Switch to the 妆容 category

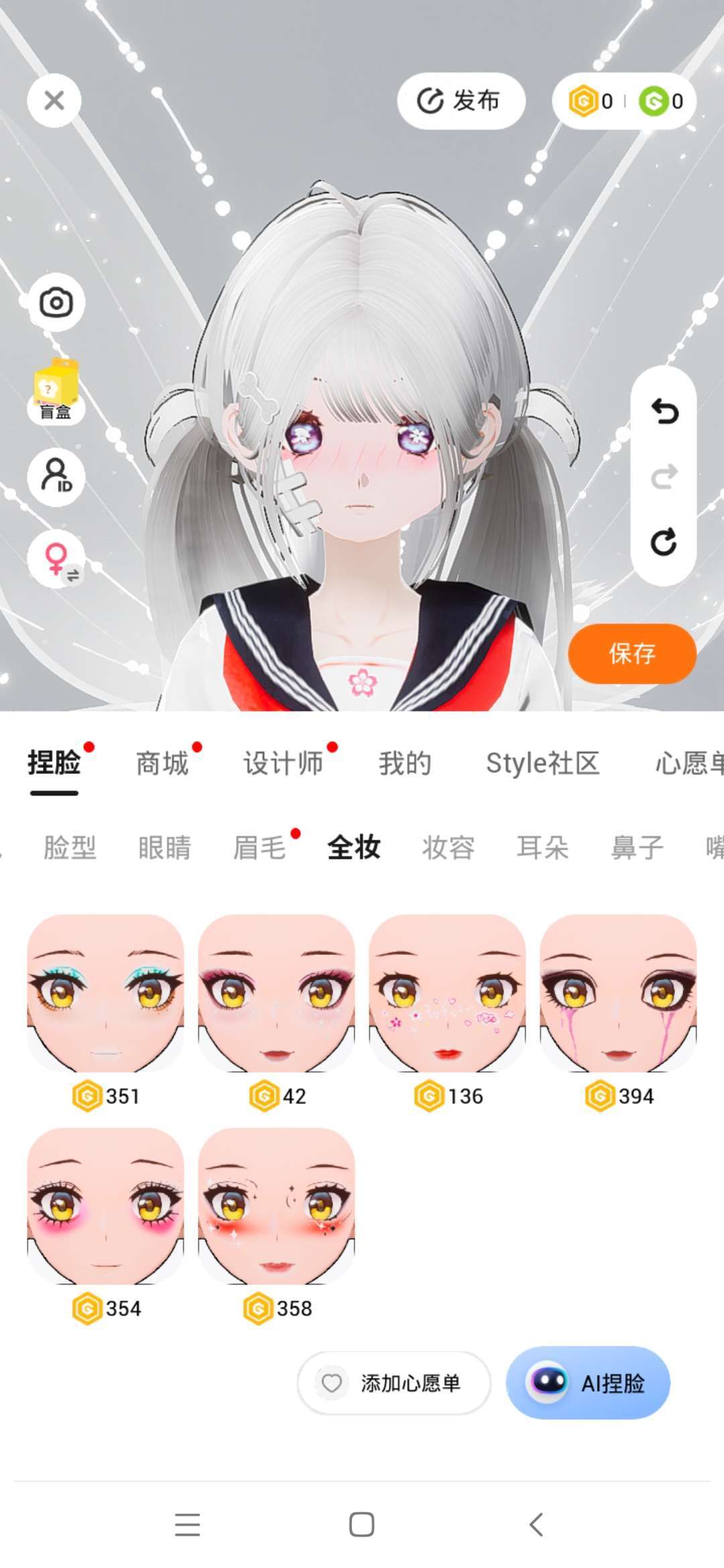(x=448, y=848)
